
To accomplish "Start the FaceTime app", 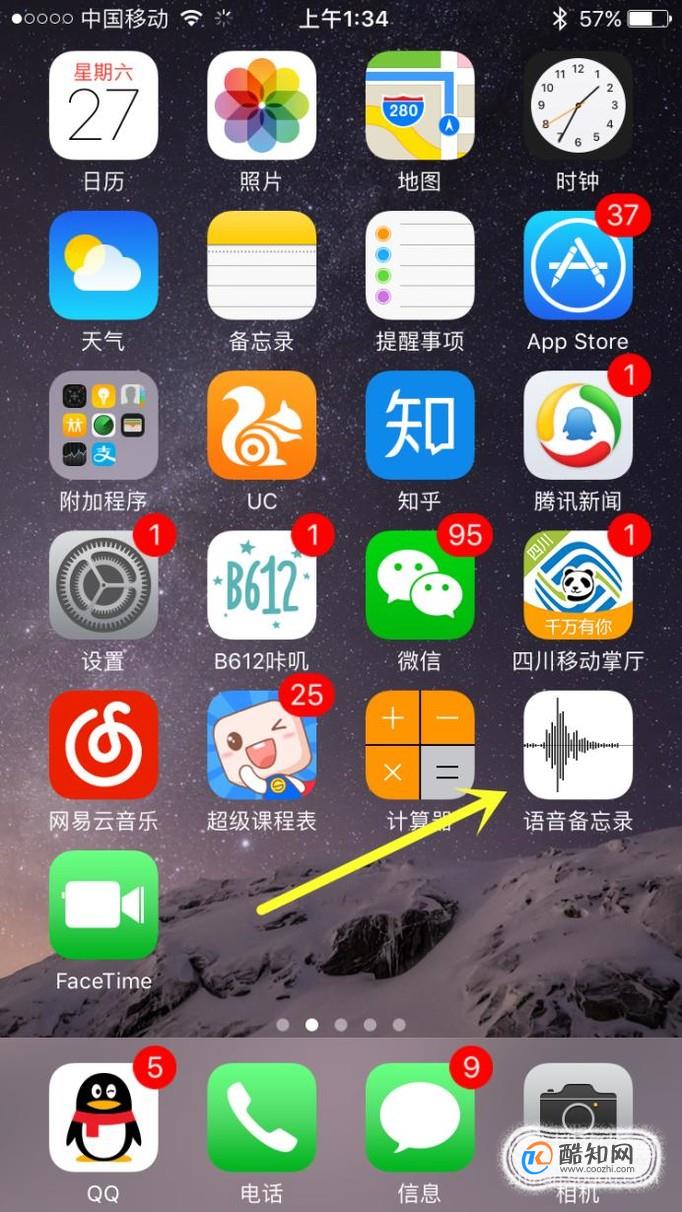I will click(103, 905).
